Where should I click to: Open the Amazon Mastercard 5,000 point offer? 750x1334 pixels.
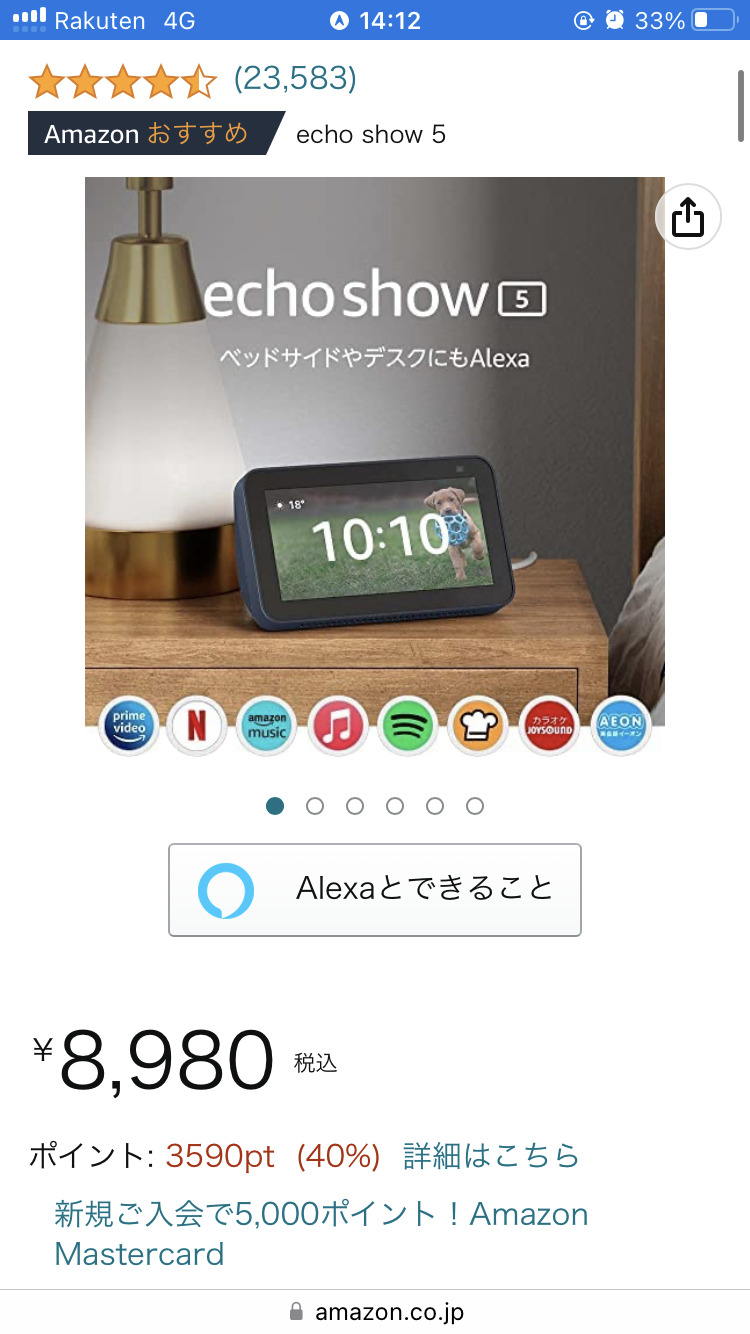click(320, 1233)
